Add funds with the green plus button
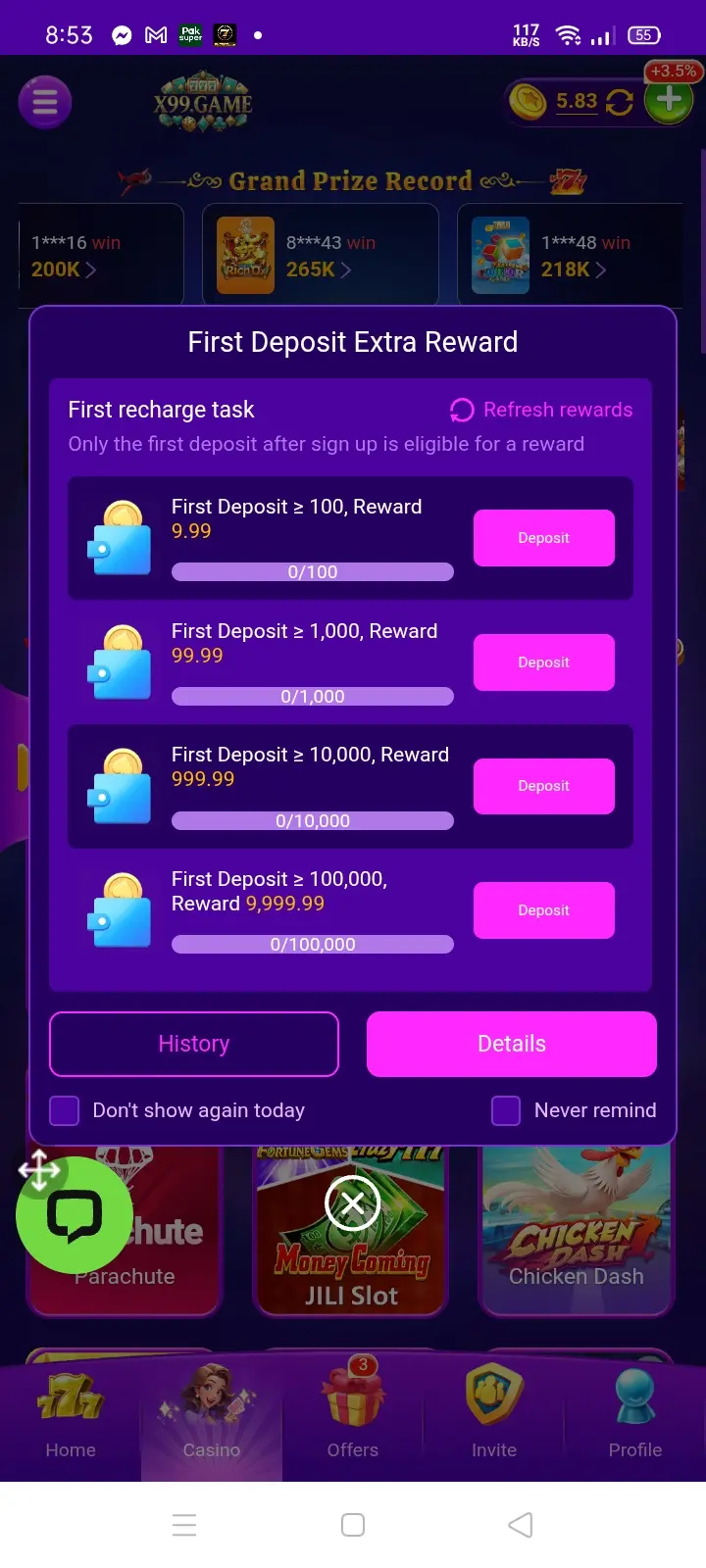This screenshot has height=1568, width=706. point(669,100)
